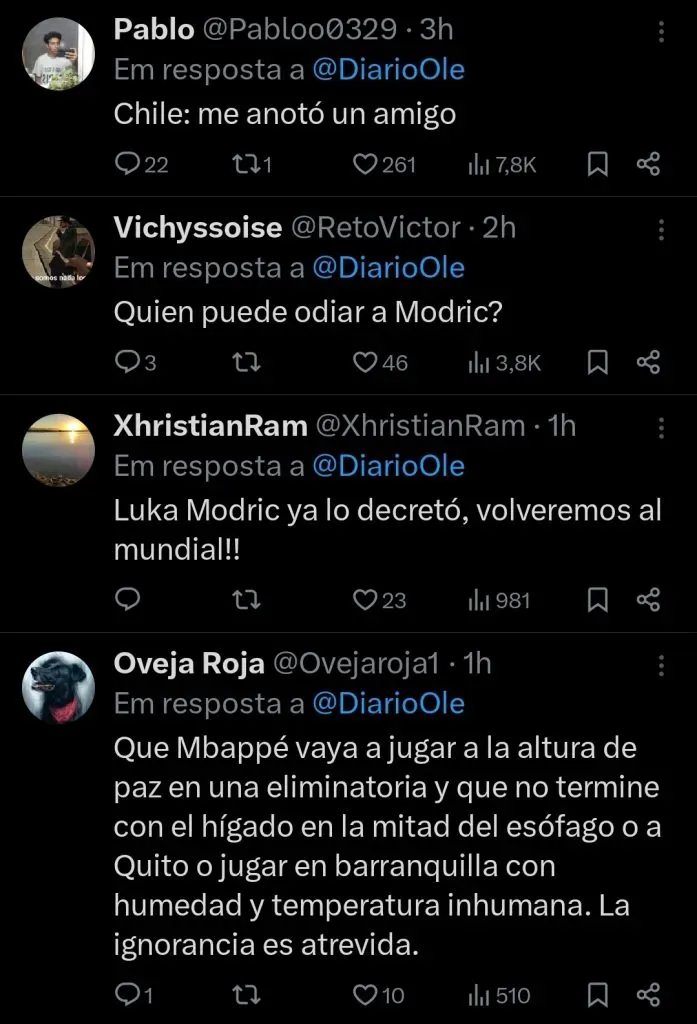Image resolution: width=697 pixels, height=1024 pixels.
Task: Like Oveja Roja's tweet about Mbappé
Action: [366, 994]
